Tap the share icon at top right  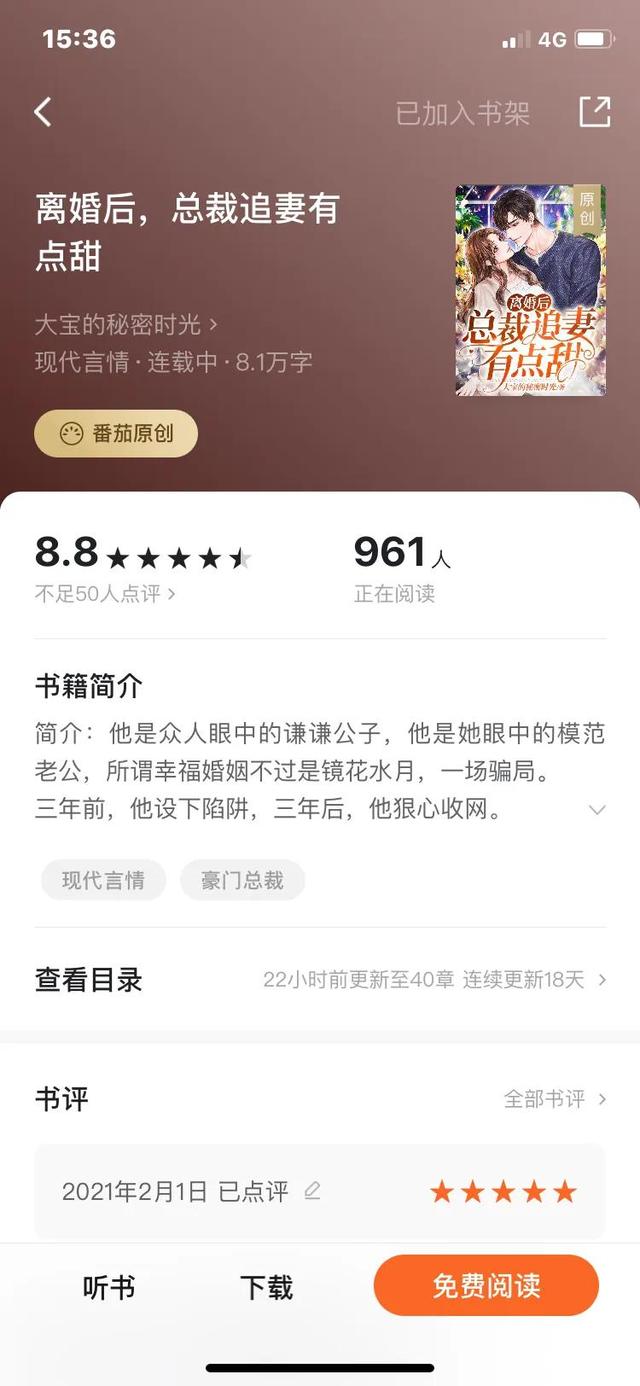pos(595,112)
